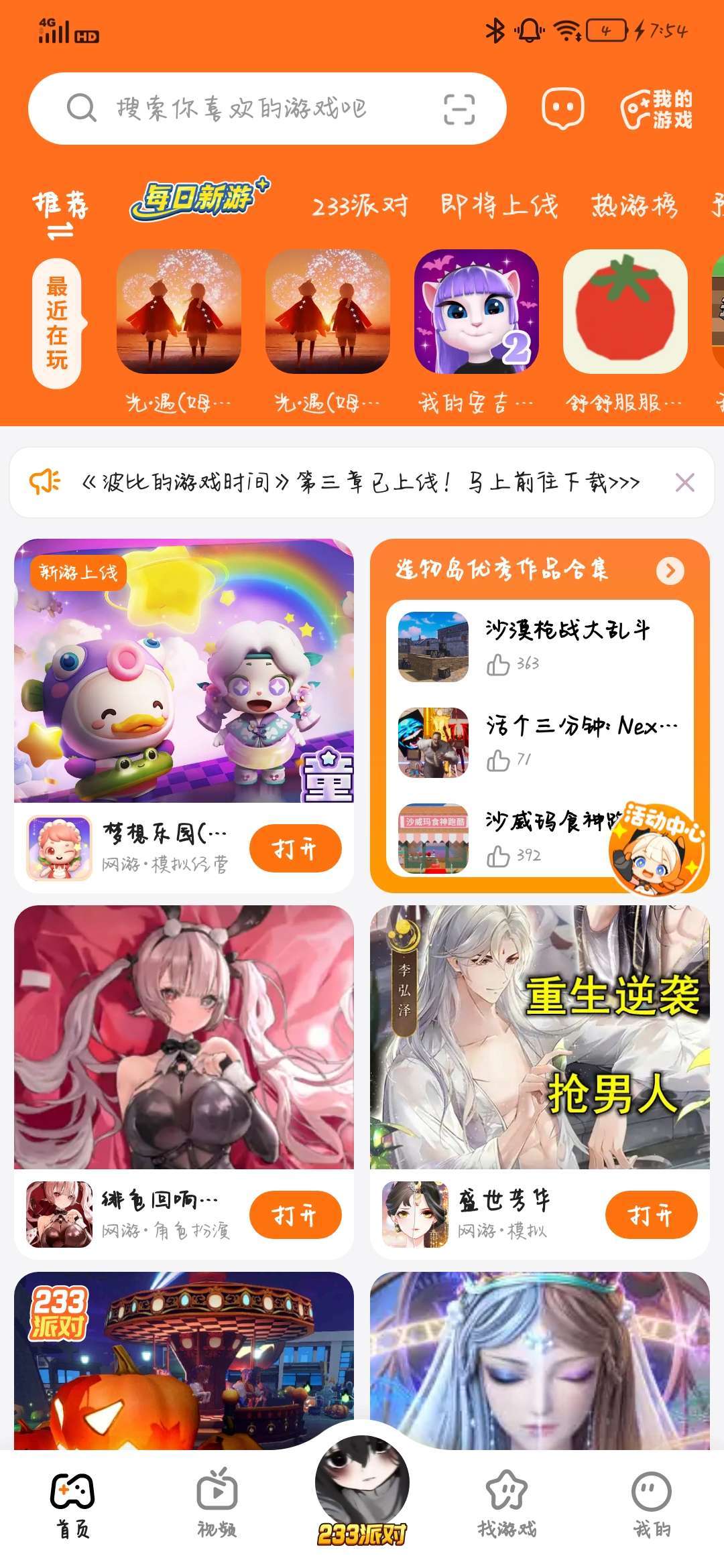Open 我的游戏 at the top

tap(657, 109)
